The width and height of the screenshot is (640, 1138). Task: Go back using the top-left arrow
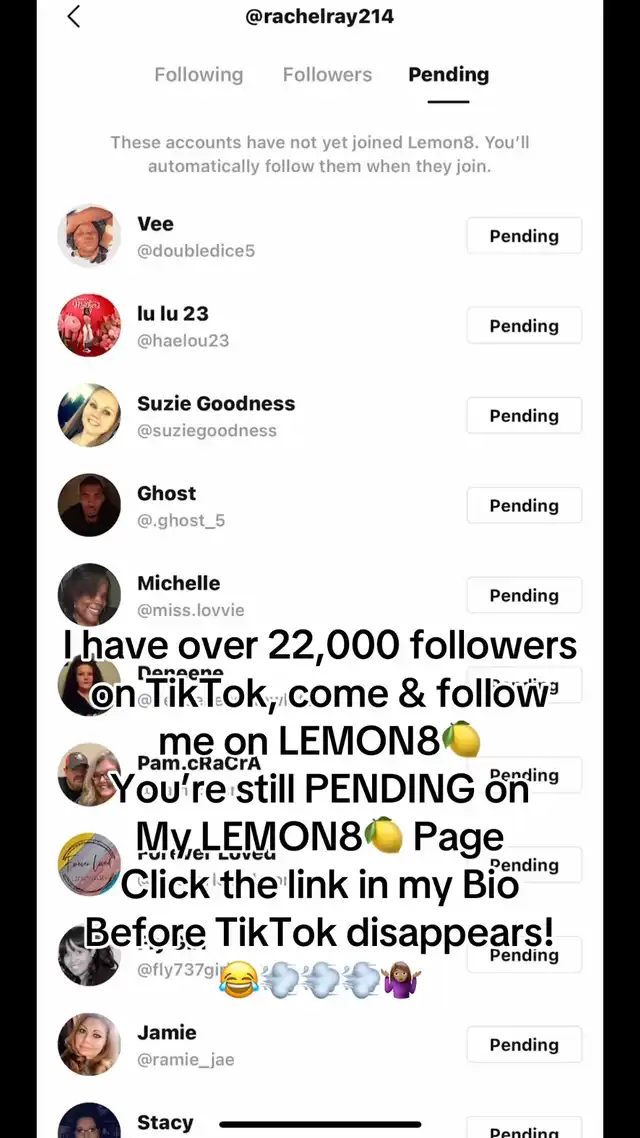73,17
